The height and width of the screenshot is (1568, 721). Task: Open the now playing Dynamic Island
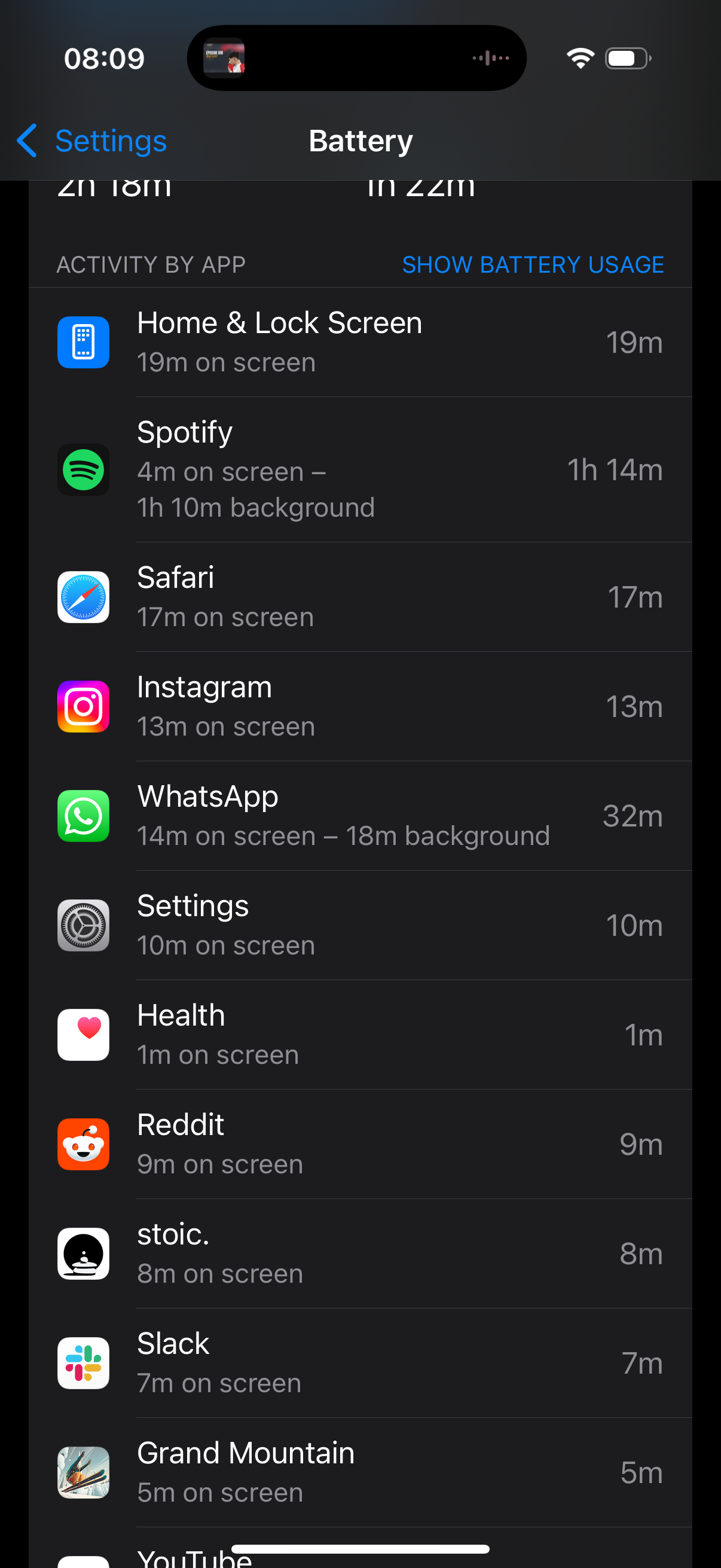point(356,59)
